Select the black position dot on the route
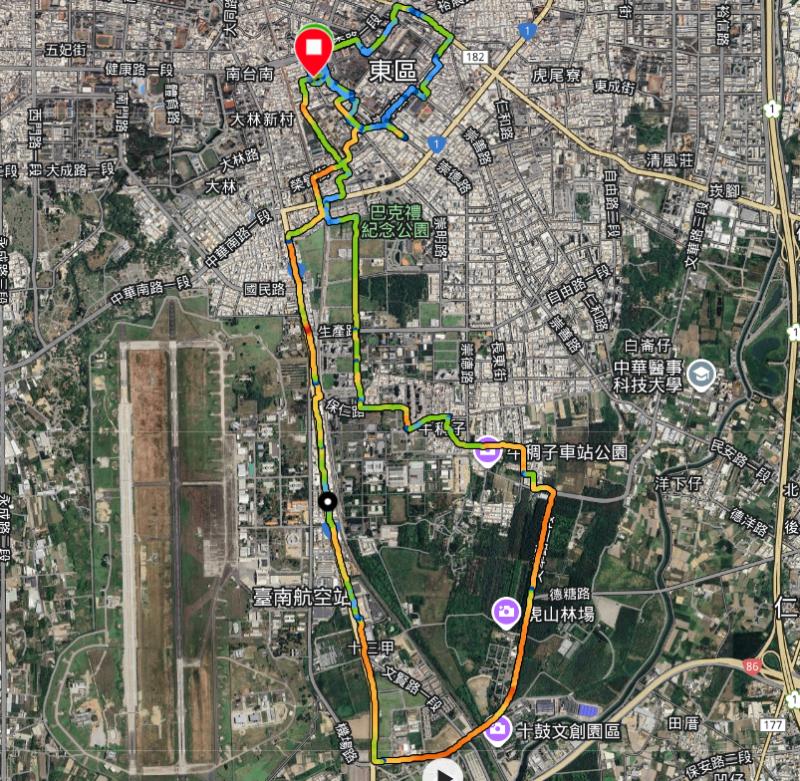Viewport: 800px width, 781px height. point(327,503)
